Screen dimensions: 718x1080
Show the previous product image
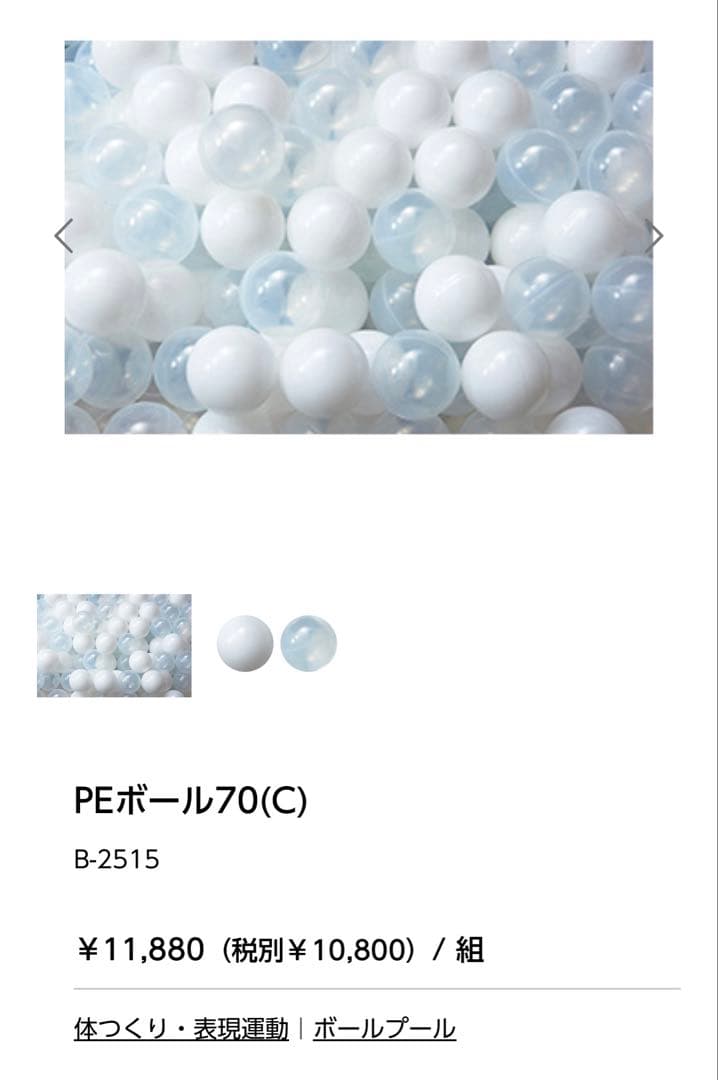tap(64, 236)
